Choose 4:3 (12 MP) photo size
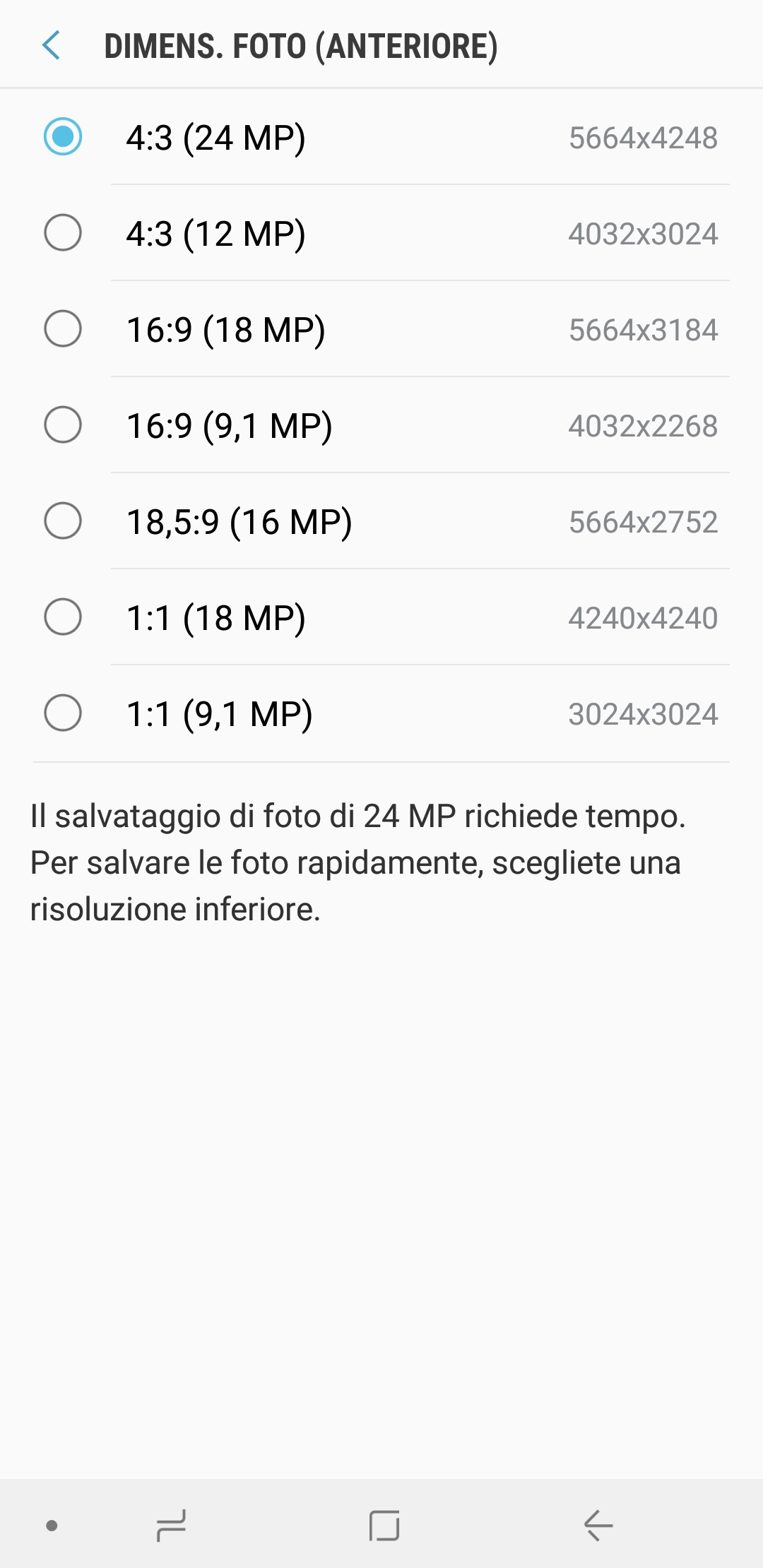763x1568 pixels. click(381, 233)
